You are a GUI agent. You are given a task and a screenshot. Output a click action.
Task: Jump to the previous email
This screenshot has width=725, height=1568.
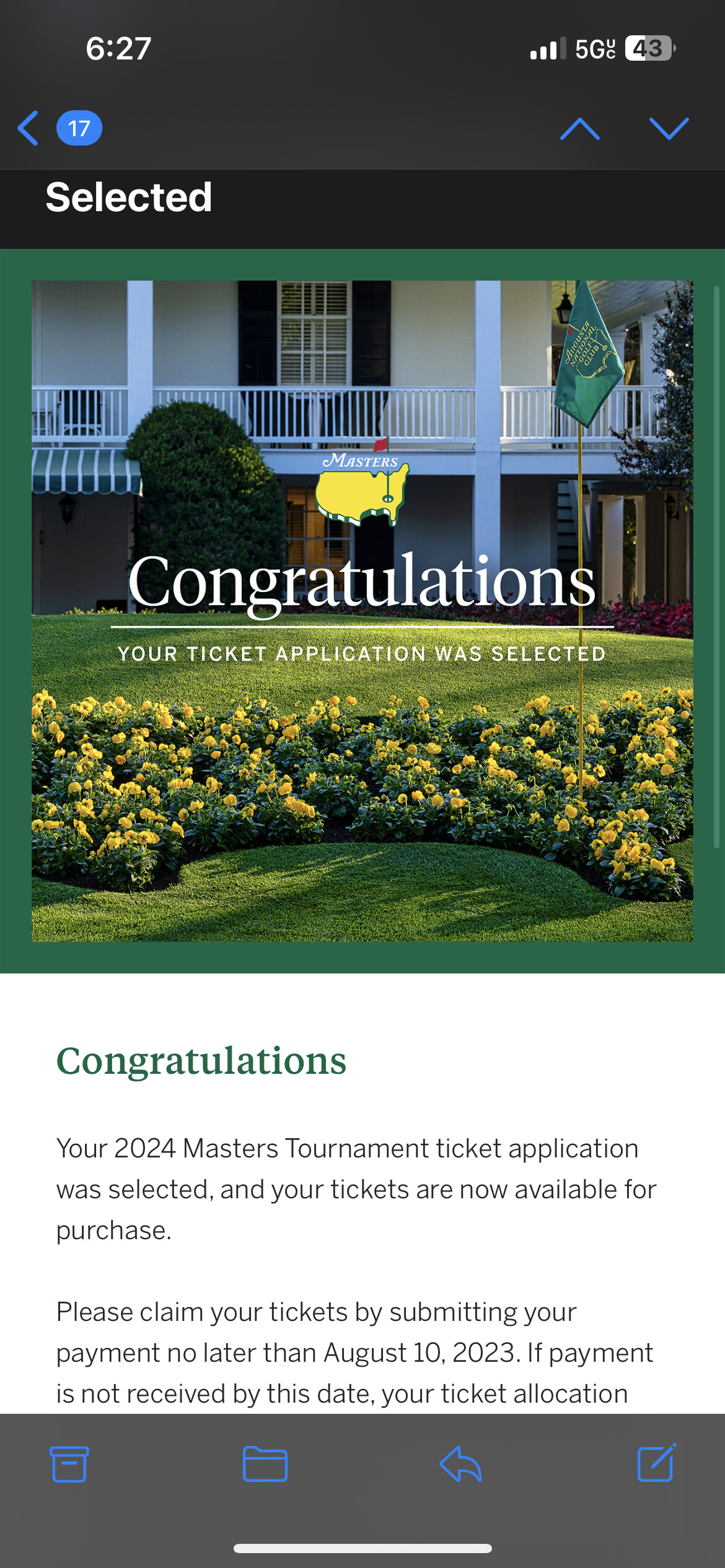coord(579,129)
